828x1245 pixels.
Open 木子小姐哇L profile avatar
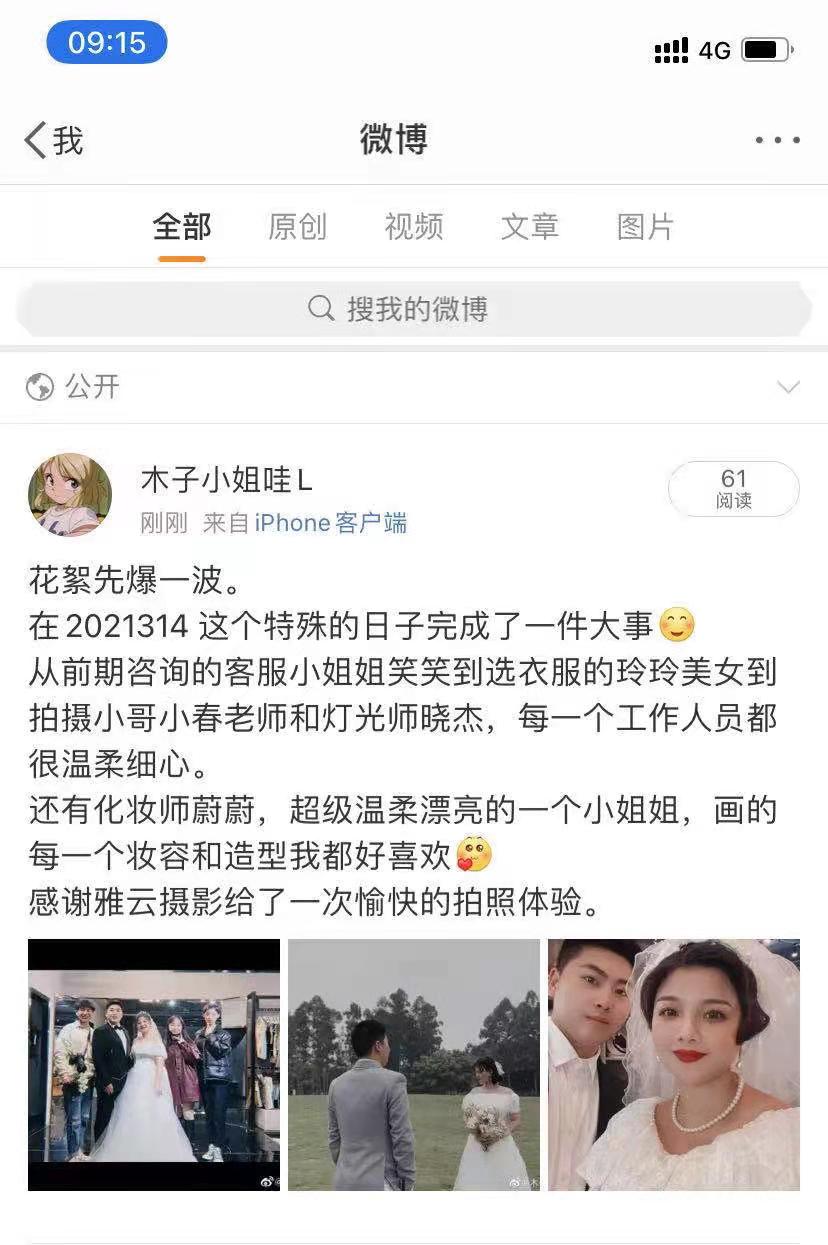[69, 494]
